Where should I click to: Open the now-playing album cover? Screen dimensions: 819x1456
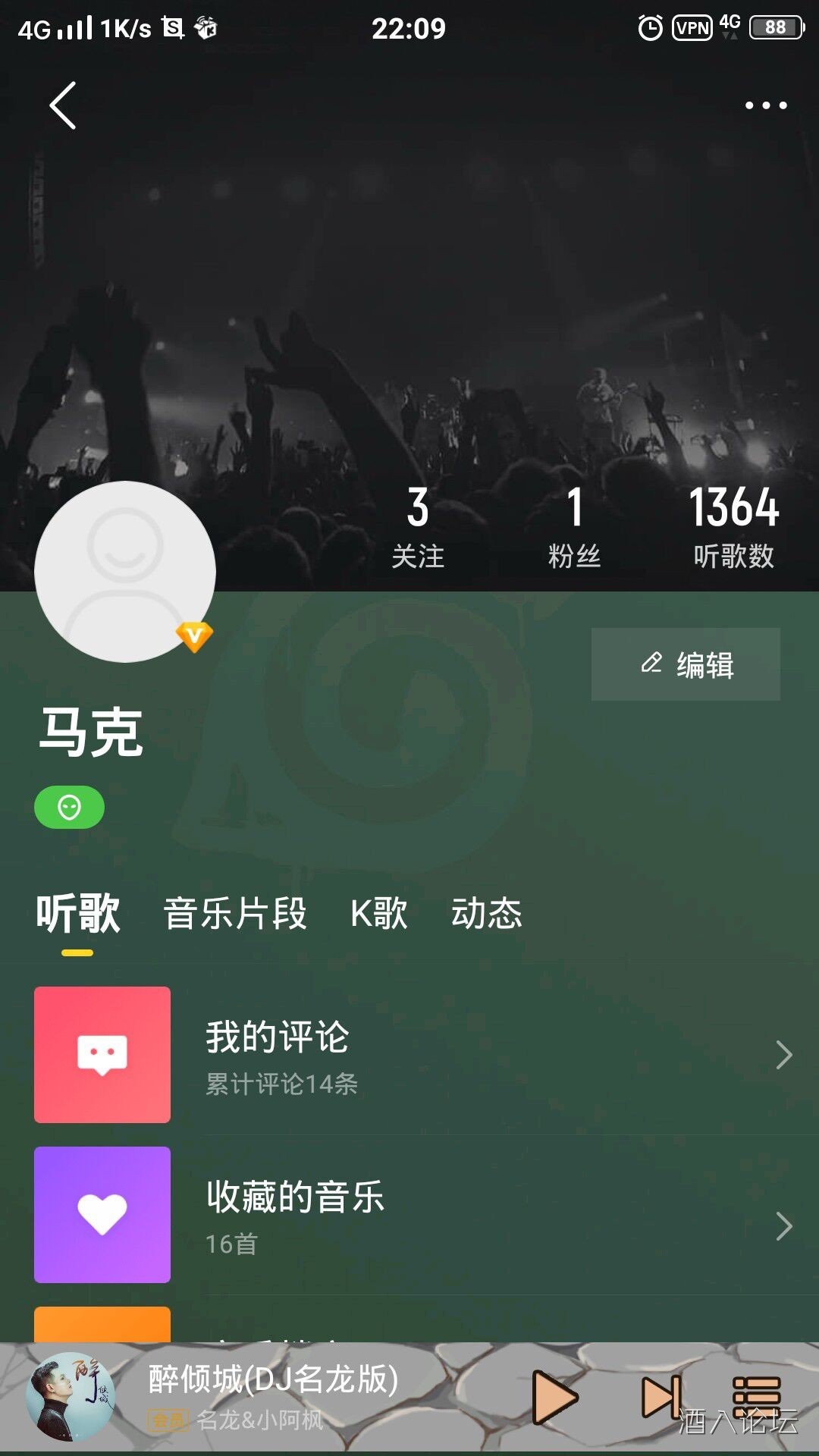click(70, 1397)
